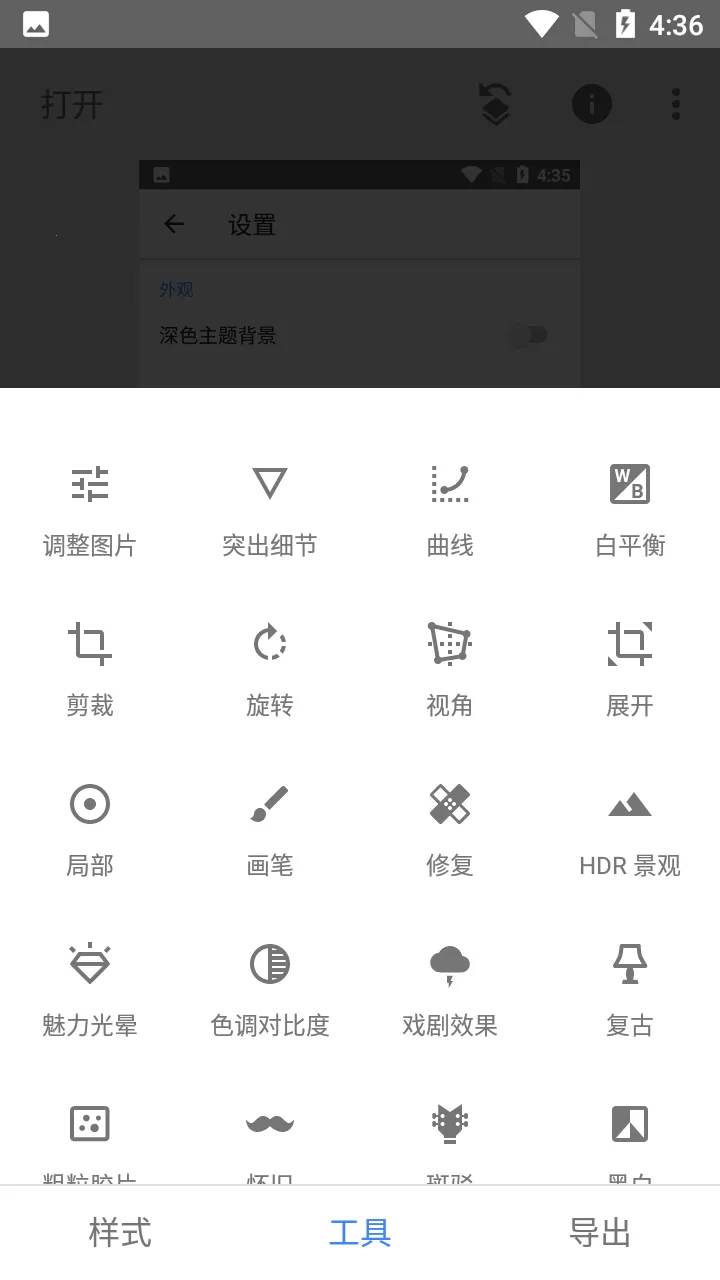
Task: Select the 复古 (Retrolux) filter
Action: point(629,988)
